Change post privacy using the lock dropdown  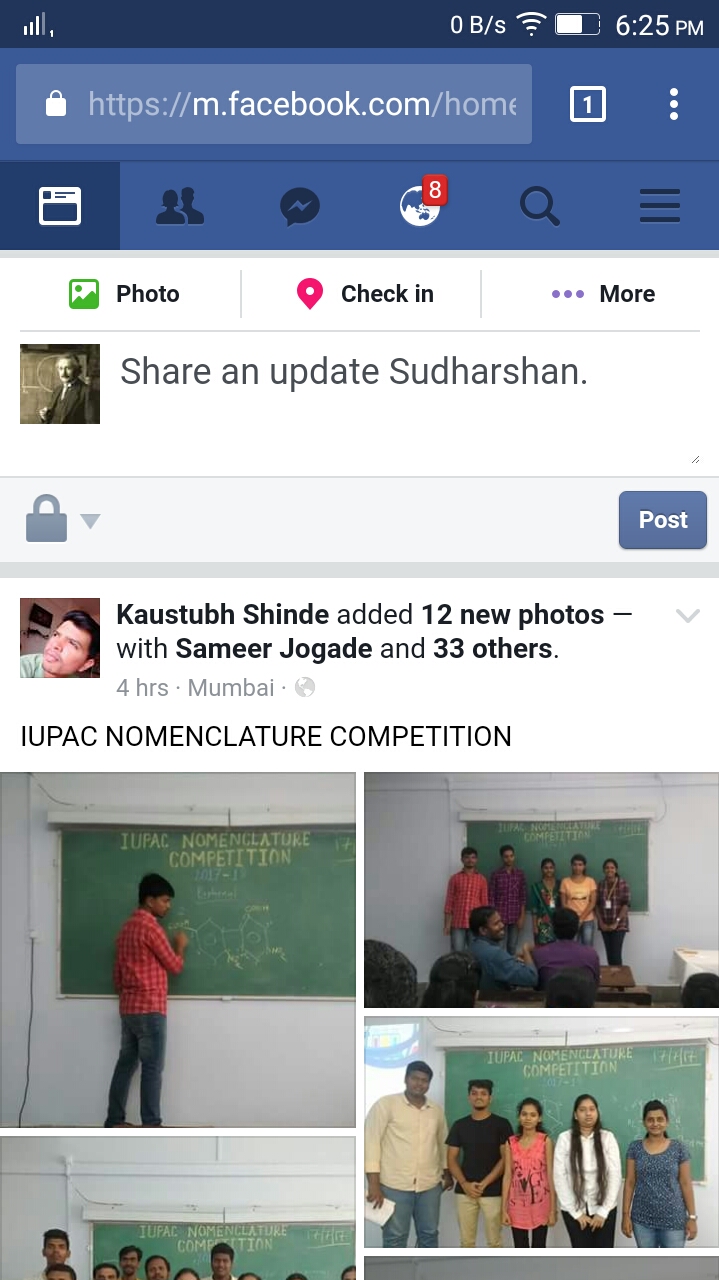[62, 520]
